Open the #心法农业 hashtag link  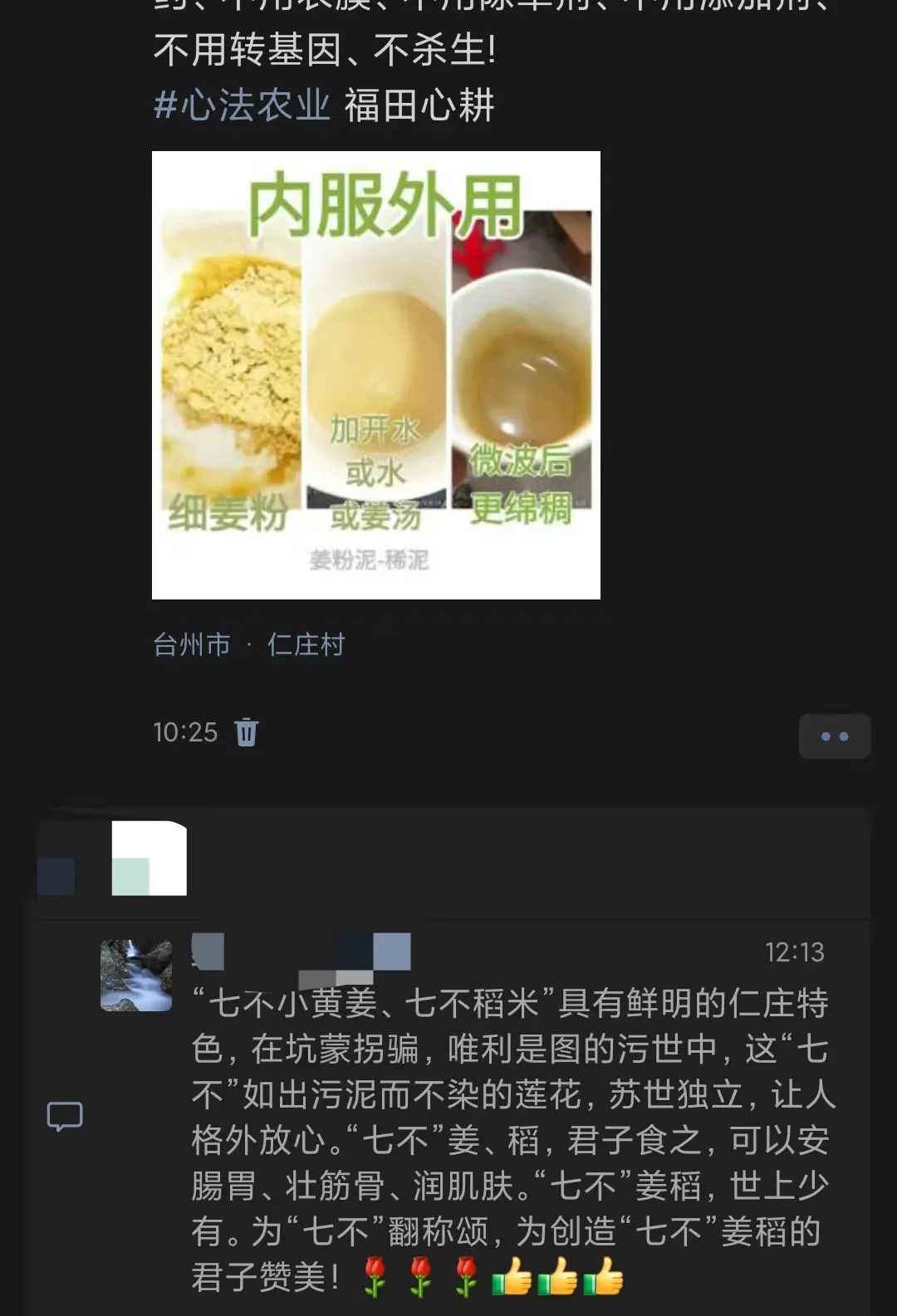(x=242, y=106)
